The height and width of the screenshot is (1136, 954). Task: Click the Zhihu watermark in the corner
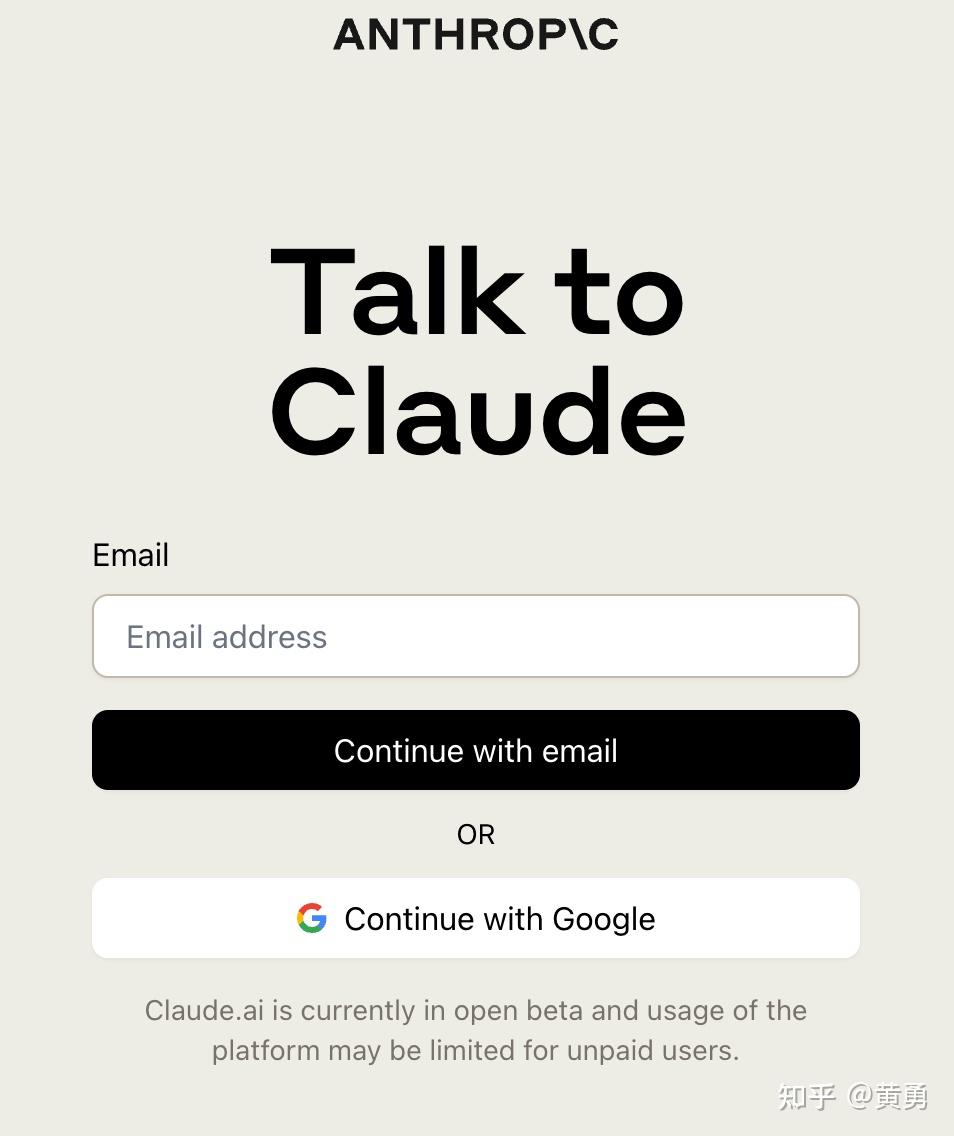pos(855,1095)
